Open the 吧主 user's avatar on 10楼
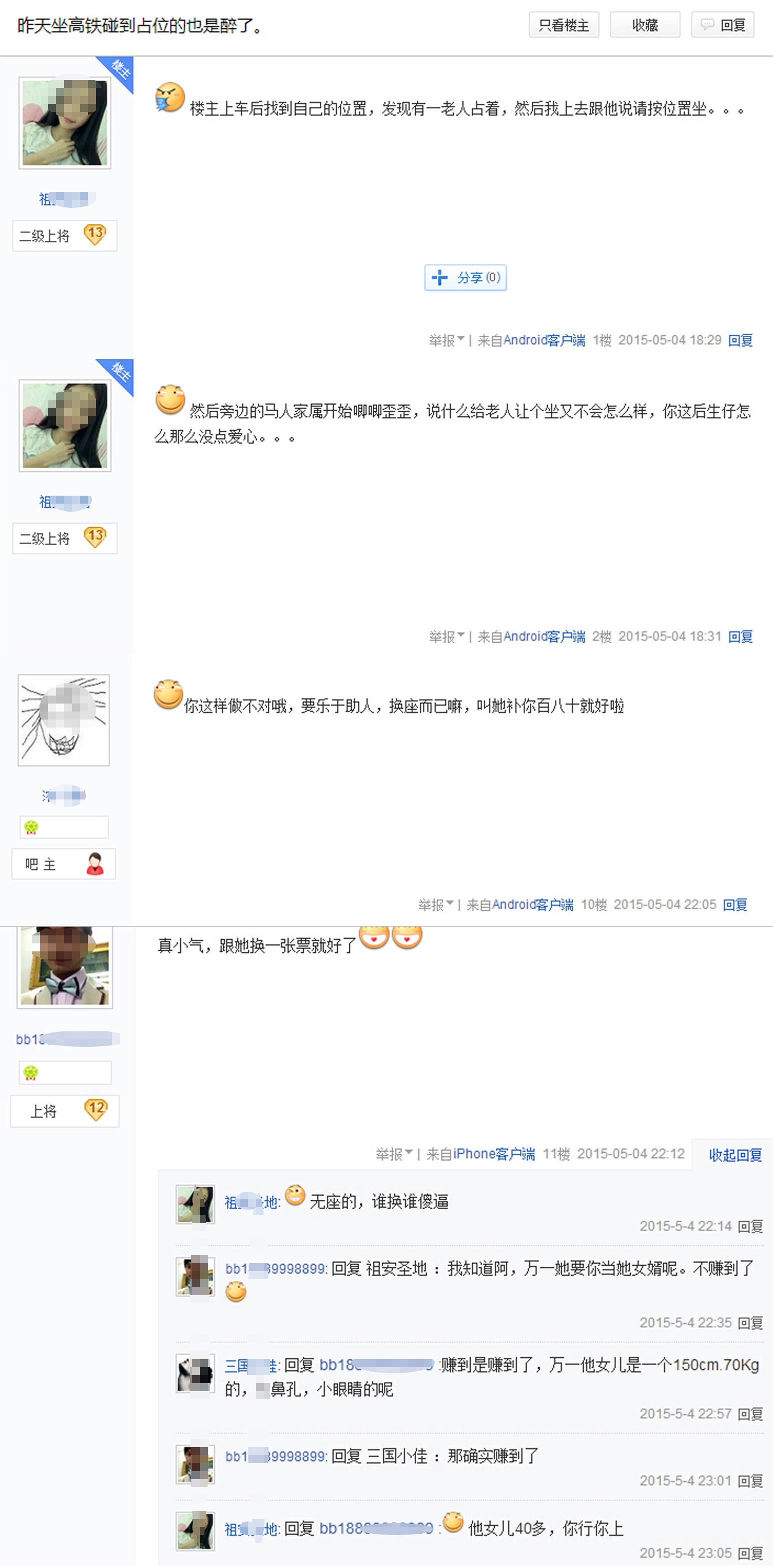773x1568 pixels. pos(63,720)
